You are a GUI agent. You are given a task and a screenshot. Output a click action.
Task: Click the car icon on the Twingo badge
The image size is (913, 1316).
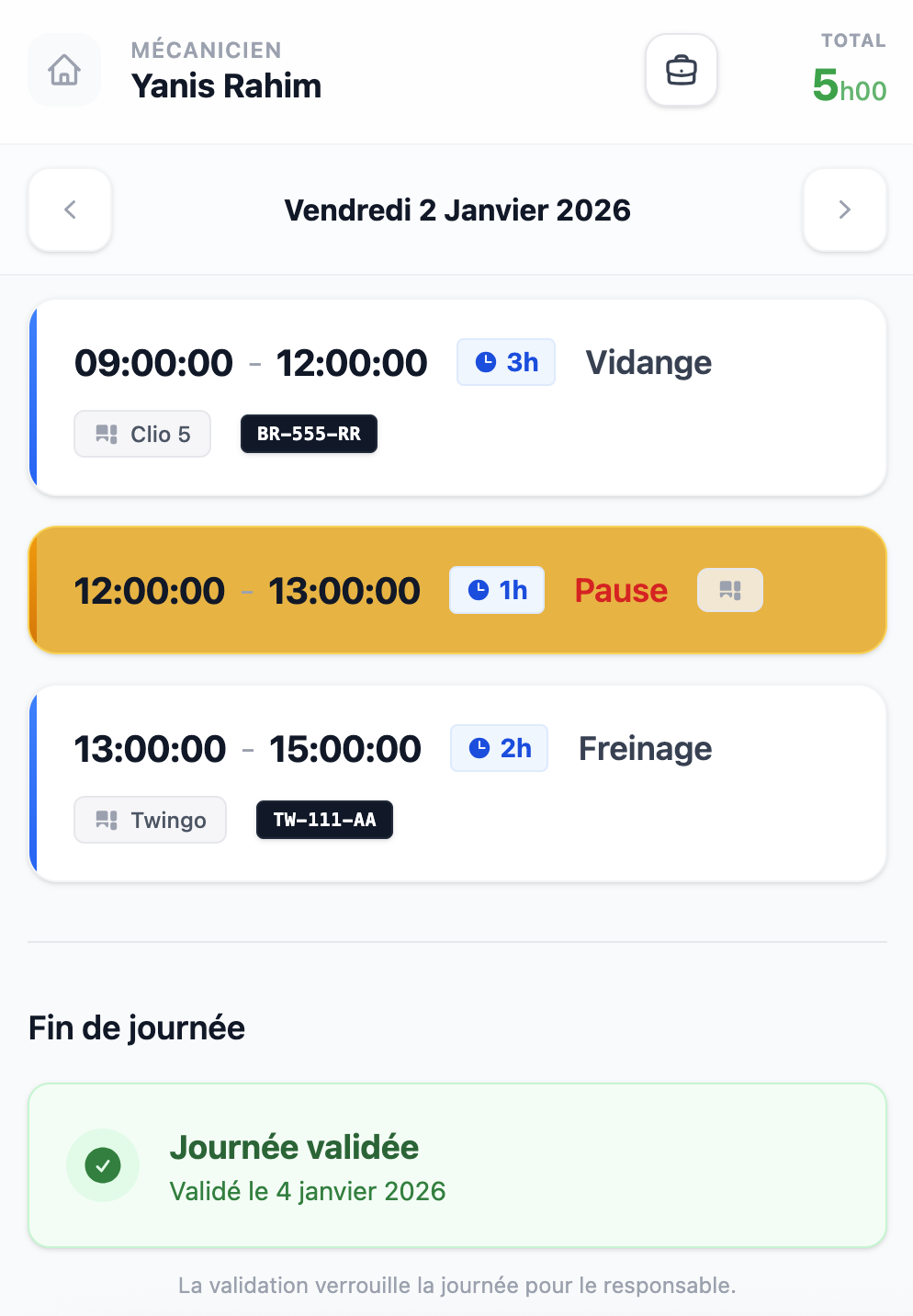click(106, 819)
